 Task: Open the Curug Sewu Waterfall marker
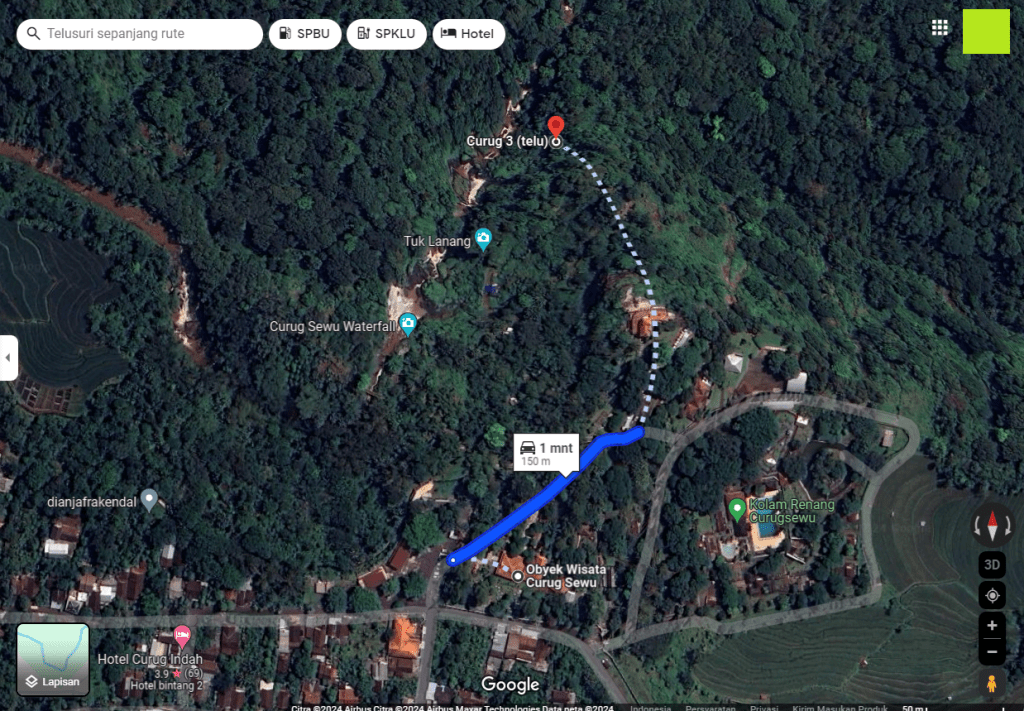[x=408, y=323]
